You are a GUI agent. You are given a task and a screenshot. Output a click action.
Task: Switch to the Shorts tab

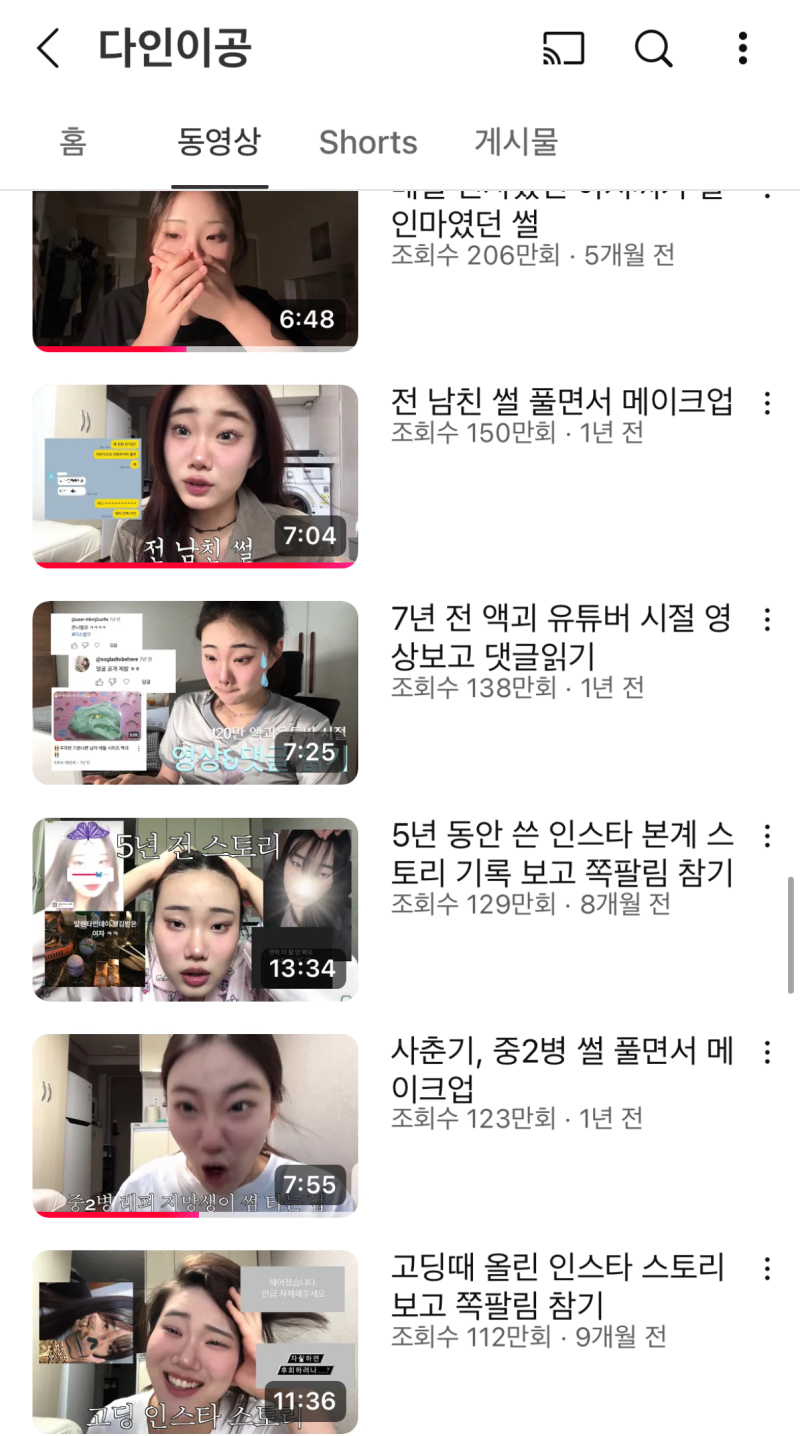pyautogui.click(x=368, y=142)
